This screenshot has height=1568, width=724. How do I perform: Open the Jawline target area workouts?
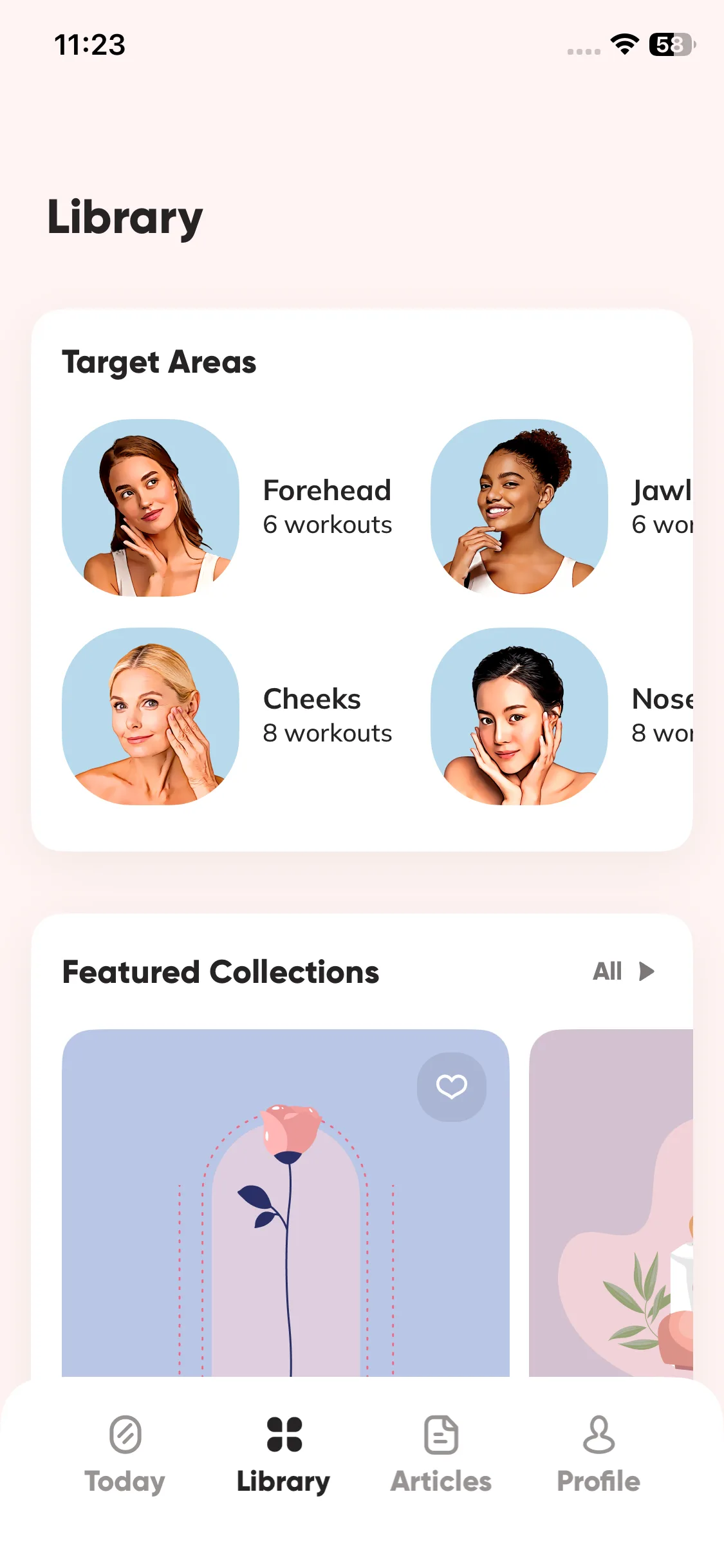pyautogui.click(x=562, y=508)
